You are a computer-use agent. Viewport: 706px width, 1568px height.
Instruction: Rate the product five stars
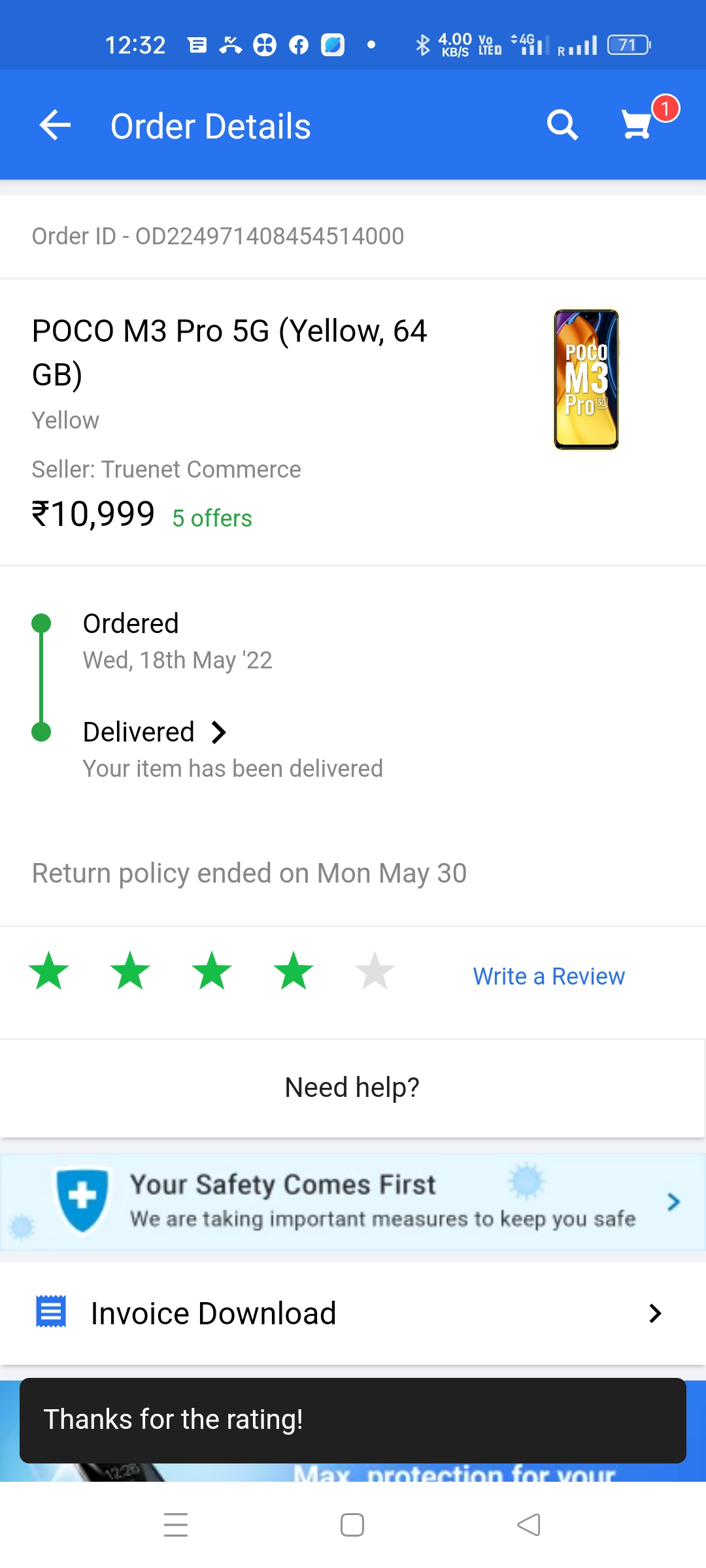[x=375, y=972]
